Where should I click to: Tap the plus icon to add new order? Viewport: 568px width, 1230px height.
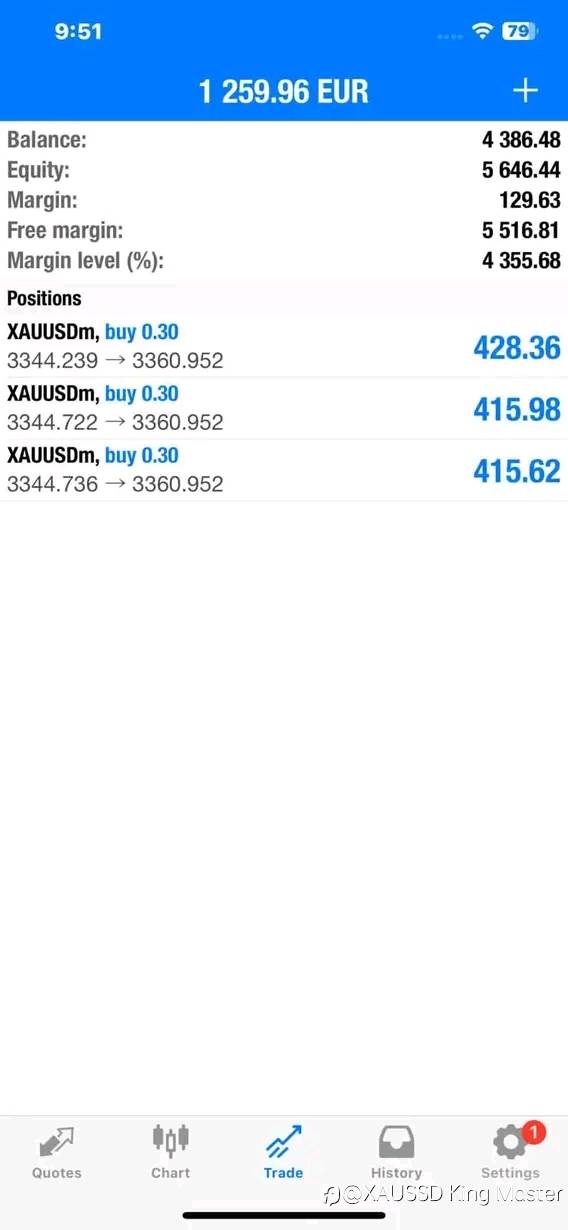click(x=525, y=91)
